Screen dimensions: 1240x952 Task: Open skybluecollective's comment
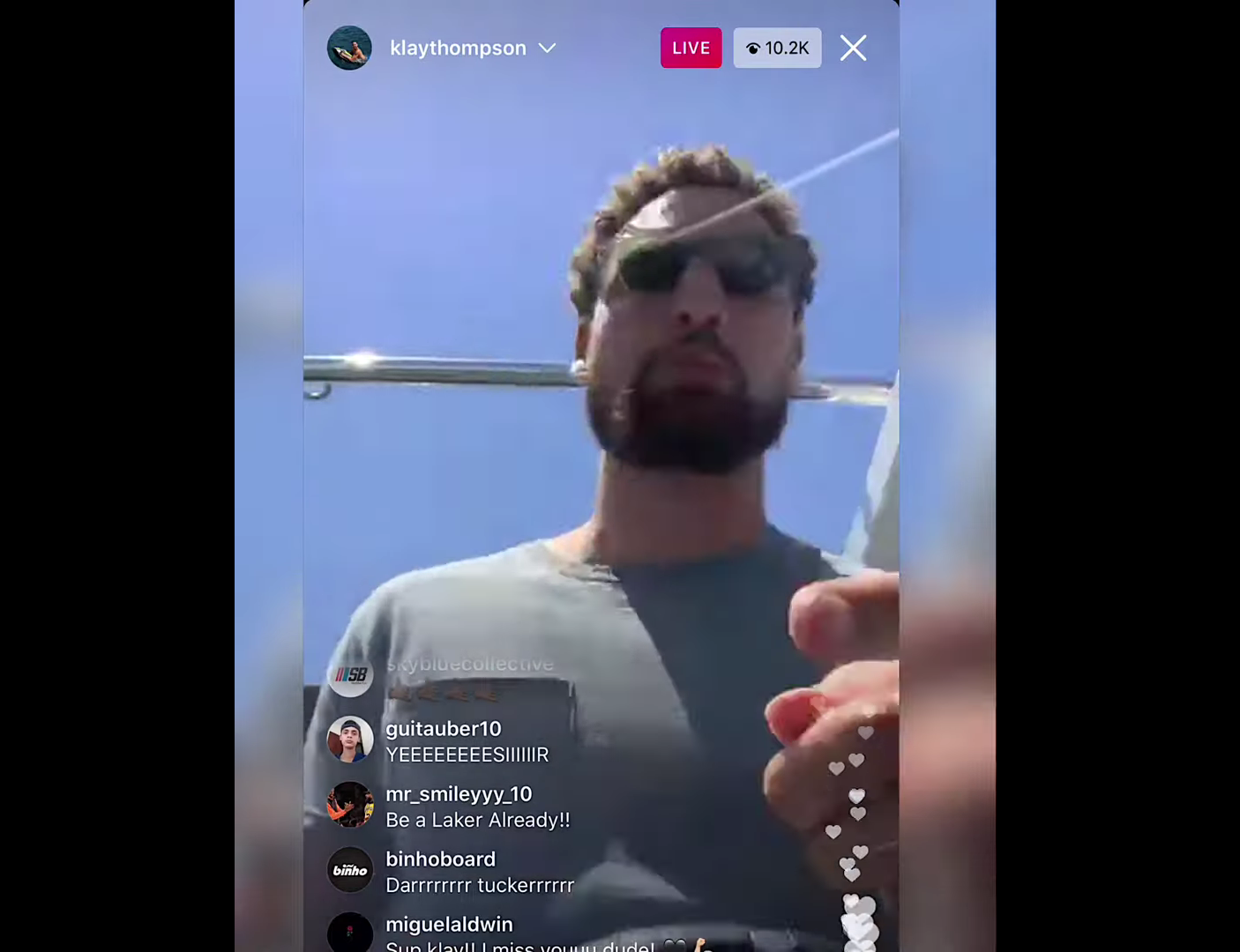469,677
